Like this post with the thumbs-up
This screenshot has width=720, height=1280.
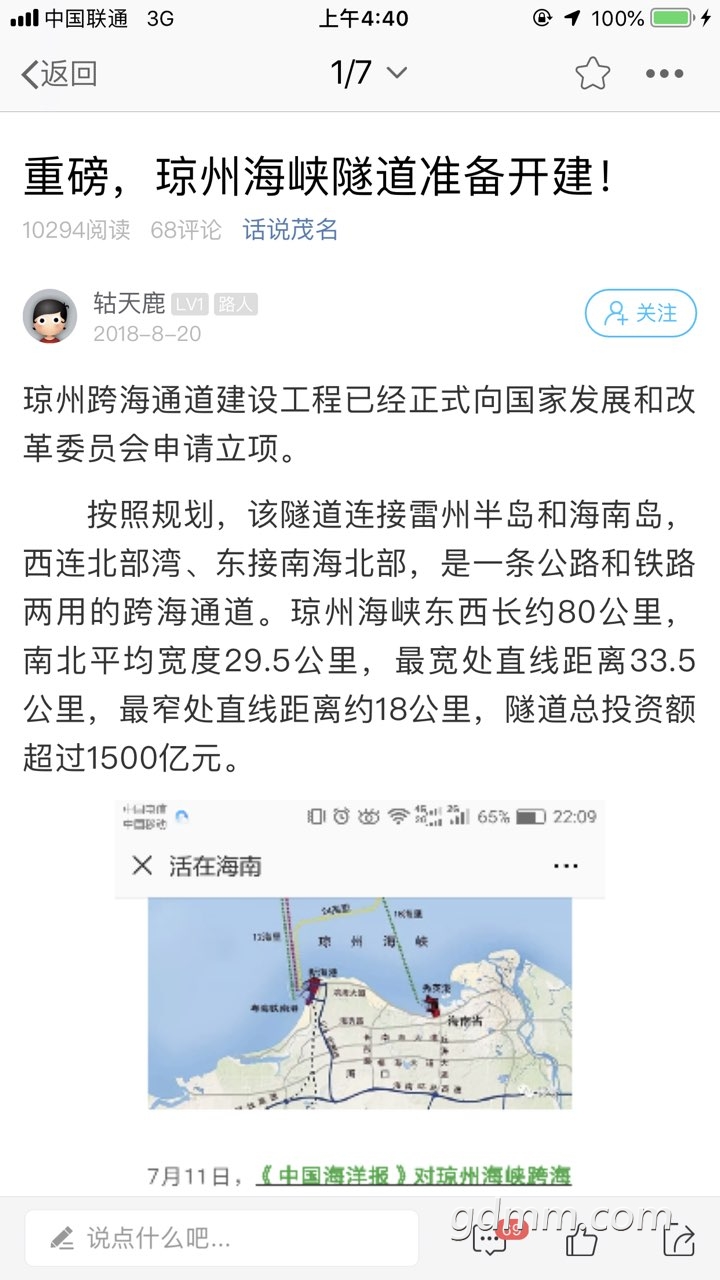click(x=582, y=1240)
